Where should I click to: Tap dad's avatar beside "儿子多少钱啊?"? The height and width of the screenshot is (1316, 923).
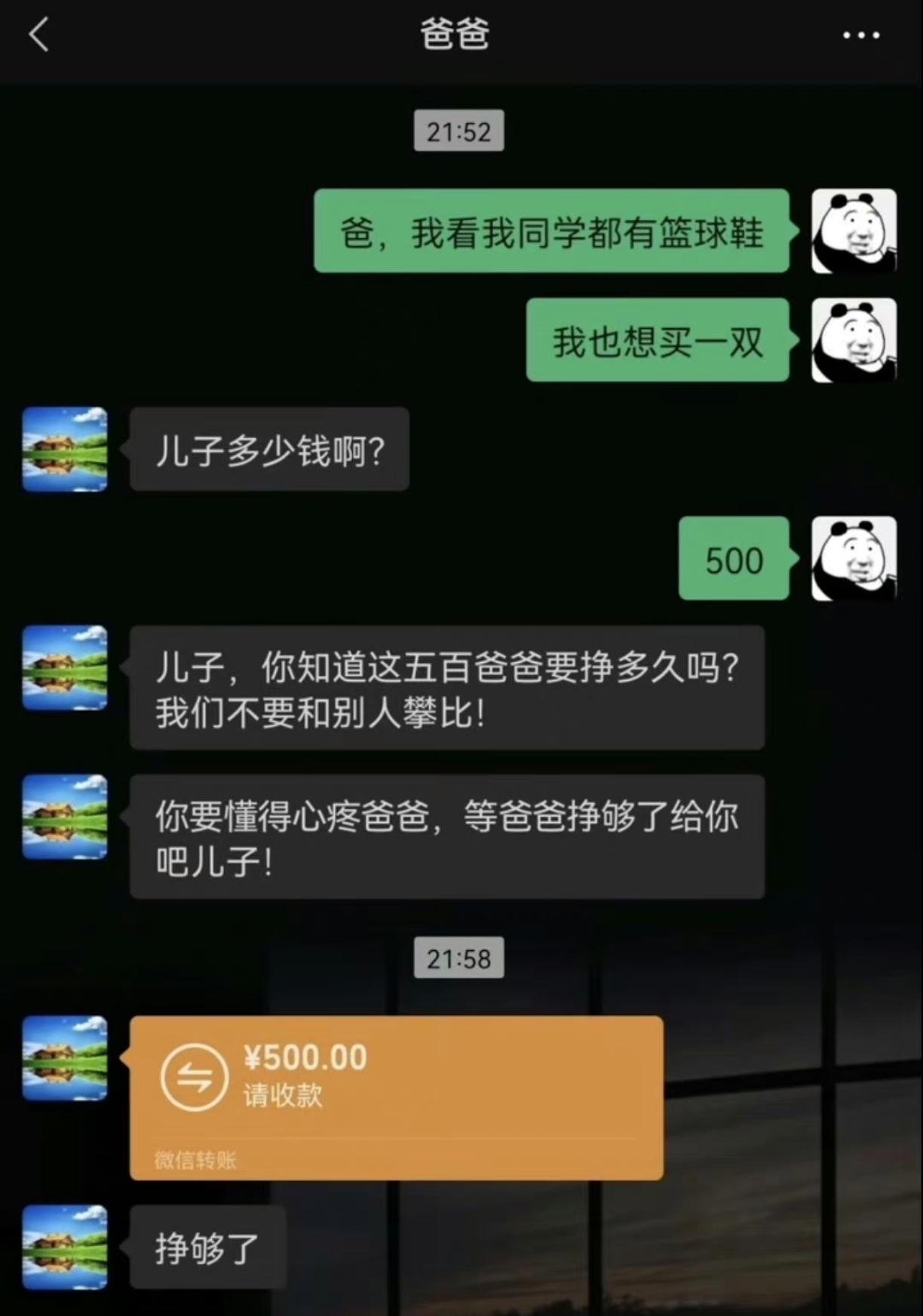[65, 449]
